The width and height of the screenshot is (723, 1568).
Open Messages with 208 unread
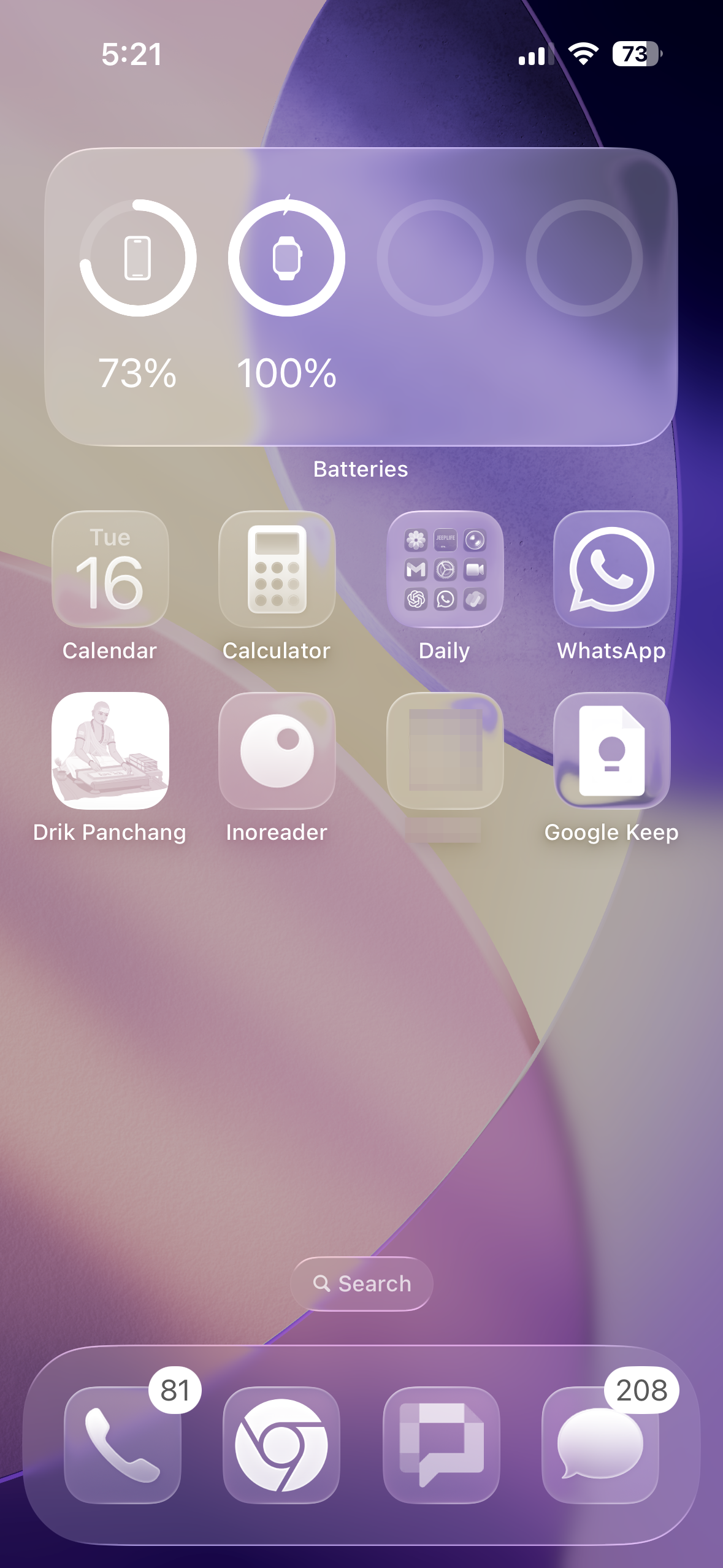[600, 1444]
